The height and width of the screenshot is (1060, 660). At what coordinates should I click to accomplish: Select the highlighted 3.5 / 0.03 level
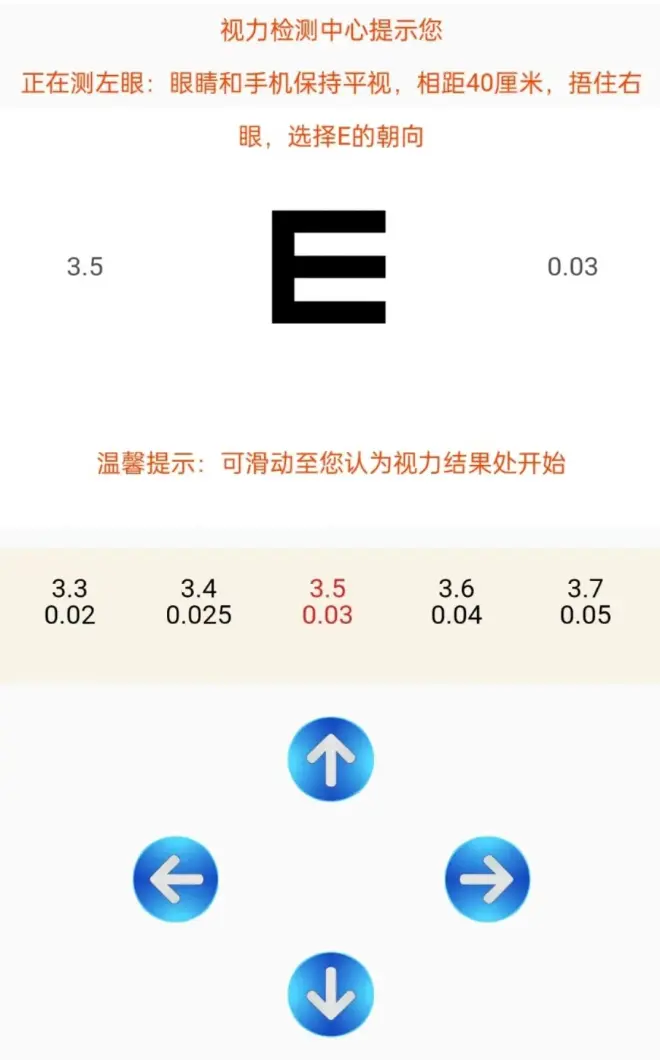(327, 601)
